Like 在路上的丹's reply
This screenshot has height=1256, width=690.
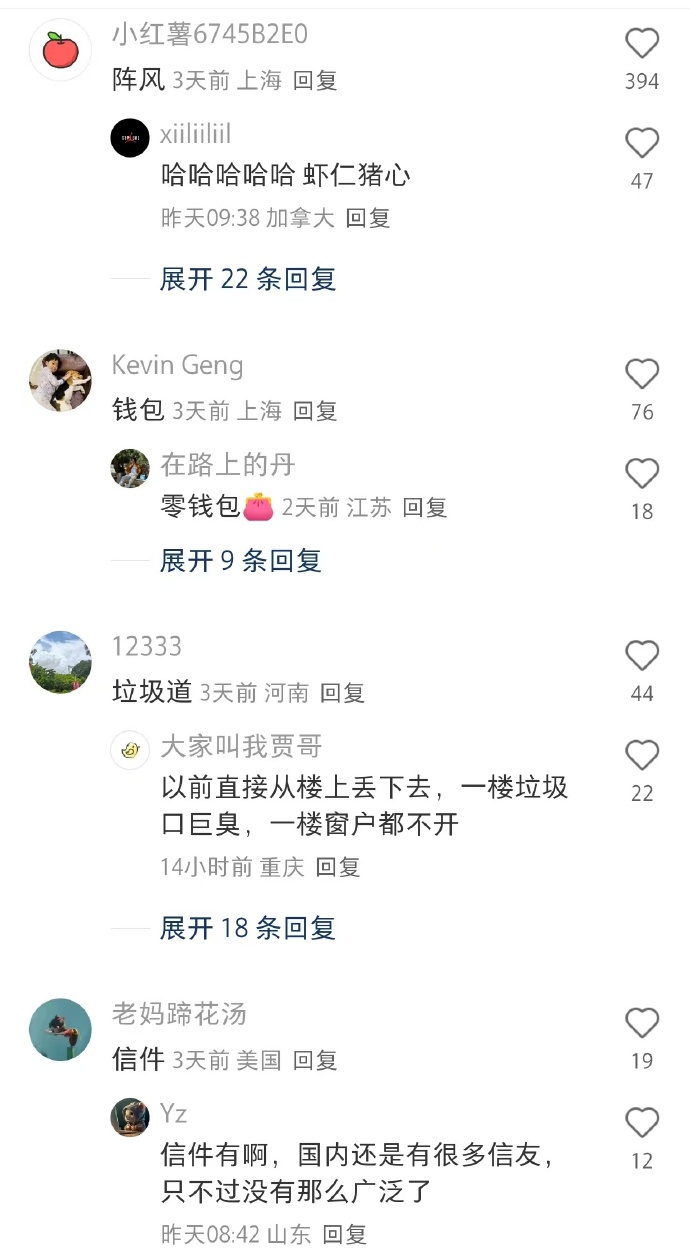pyautogui.click(x=642, y=474)
